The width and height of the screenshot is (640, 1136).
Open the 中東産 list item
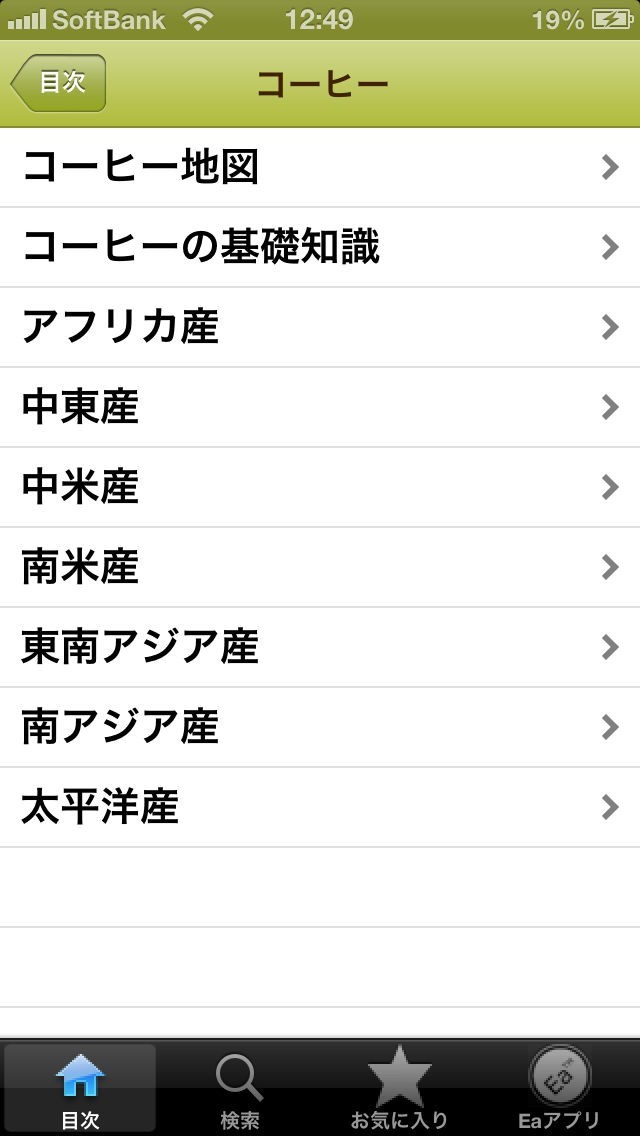320,407
